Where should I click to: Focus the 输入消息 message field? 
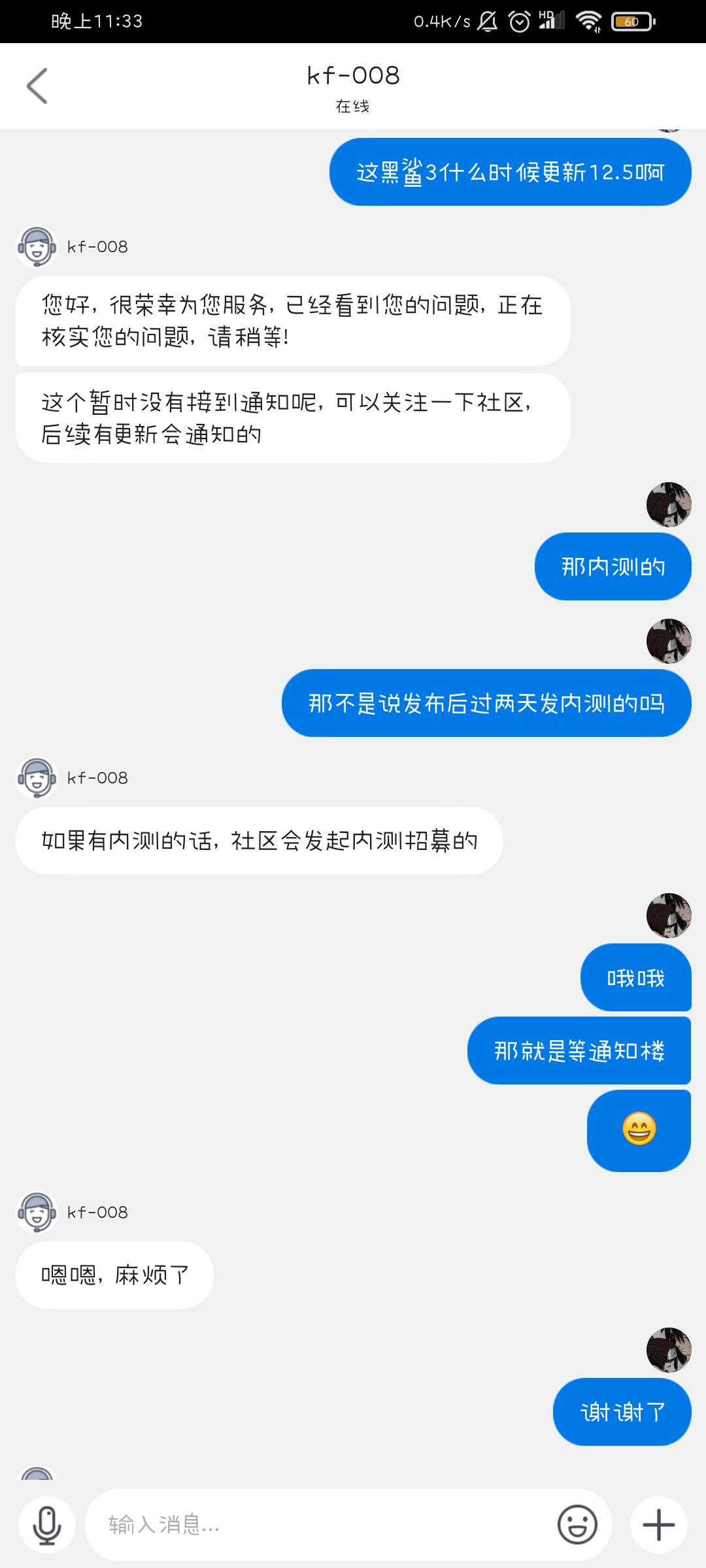pyautogui.click(x=320, y=1525)
